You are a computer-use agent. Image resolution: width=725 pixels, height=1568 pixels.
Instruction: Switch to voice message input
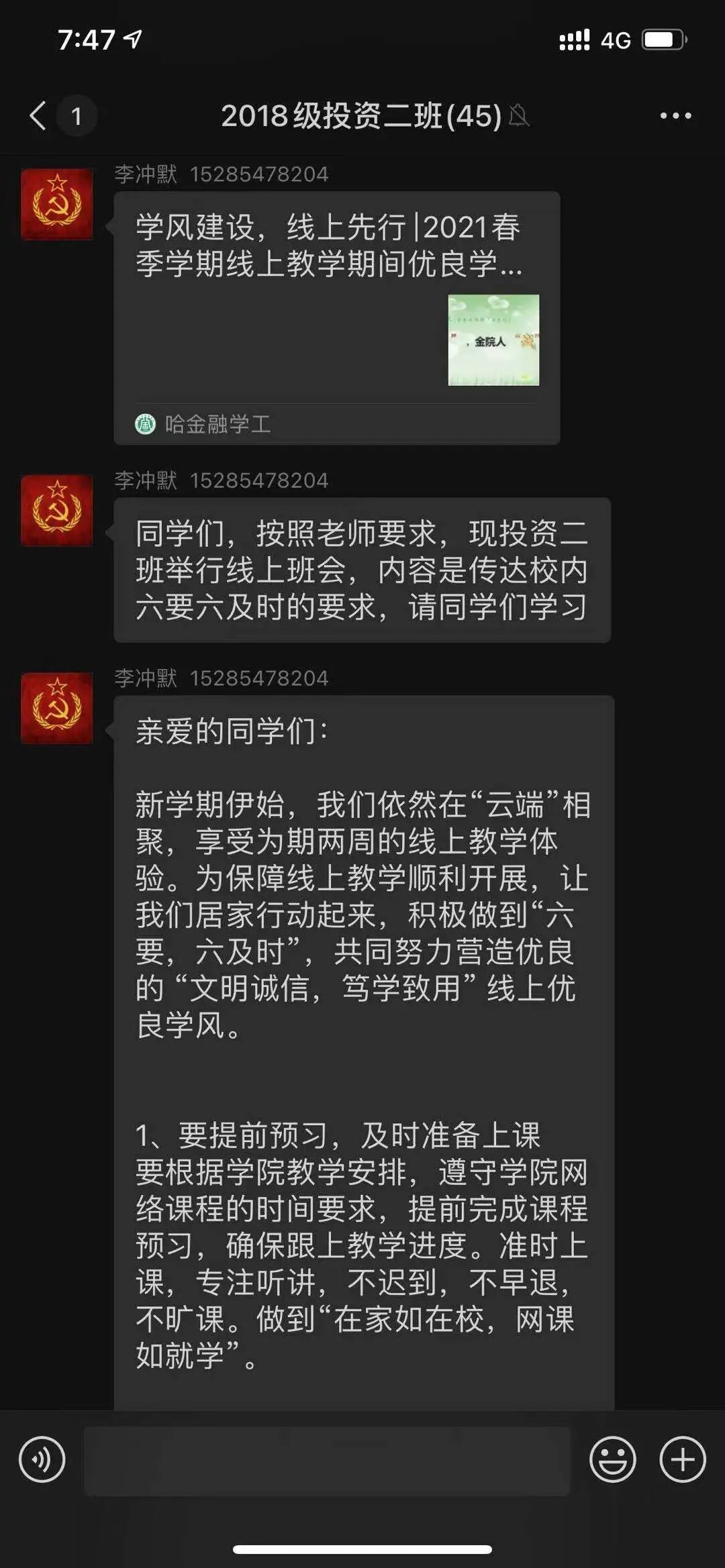[42, 1459]
